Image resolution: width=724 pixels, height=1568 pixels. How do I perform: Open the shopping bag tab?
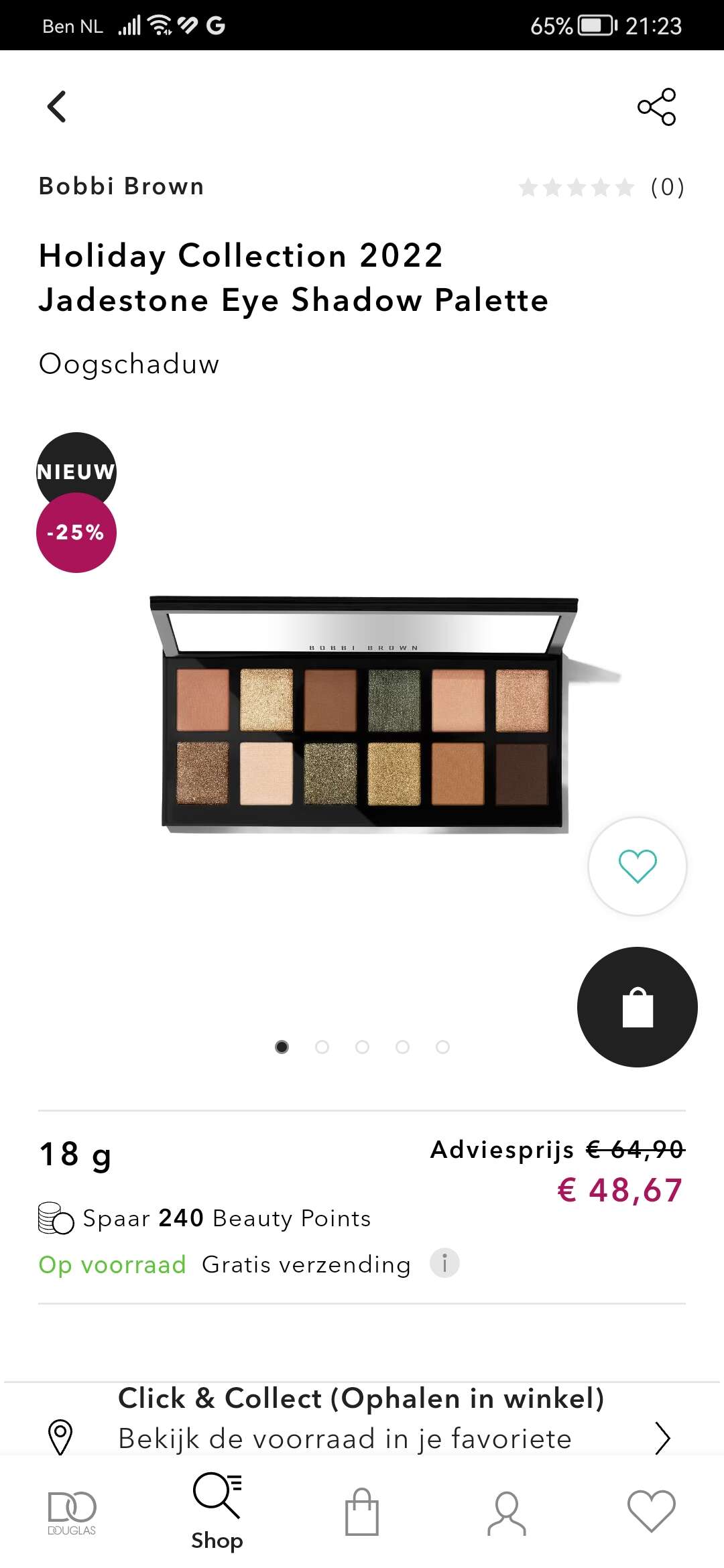point(362,1512)
